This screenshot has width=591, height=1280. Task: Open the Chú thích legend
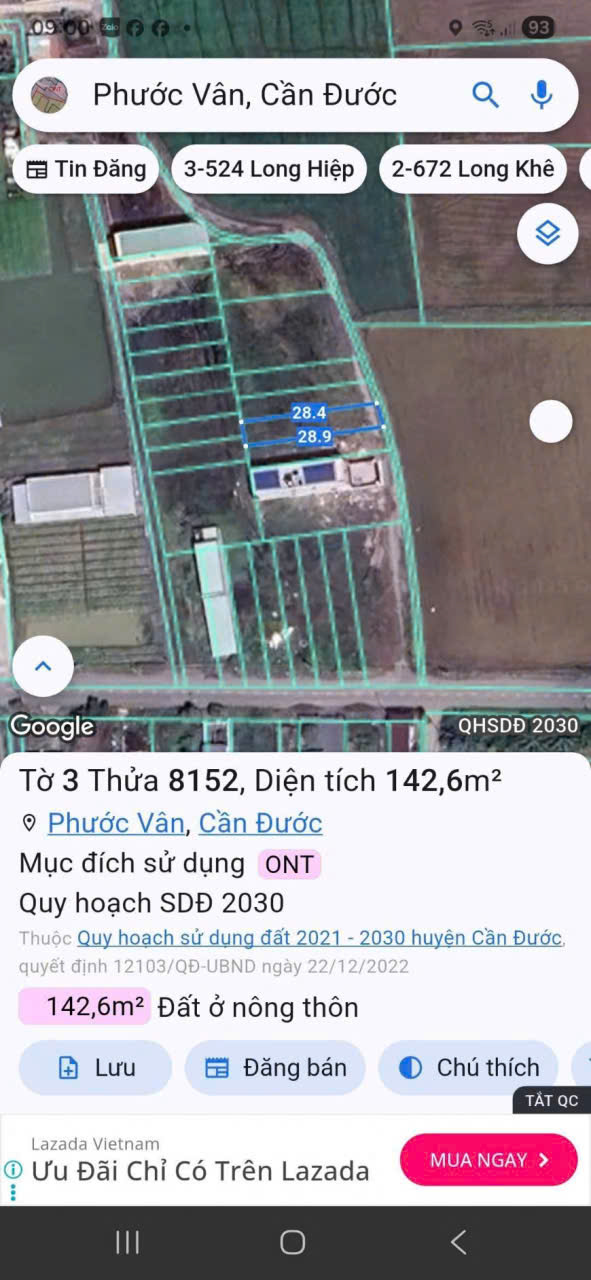point(469,1067)
